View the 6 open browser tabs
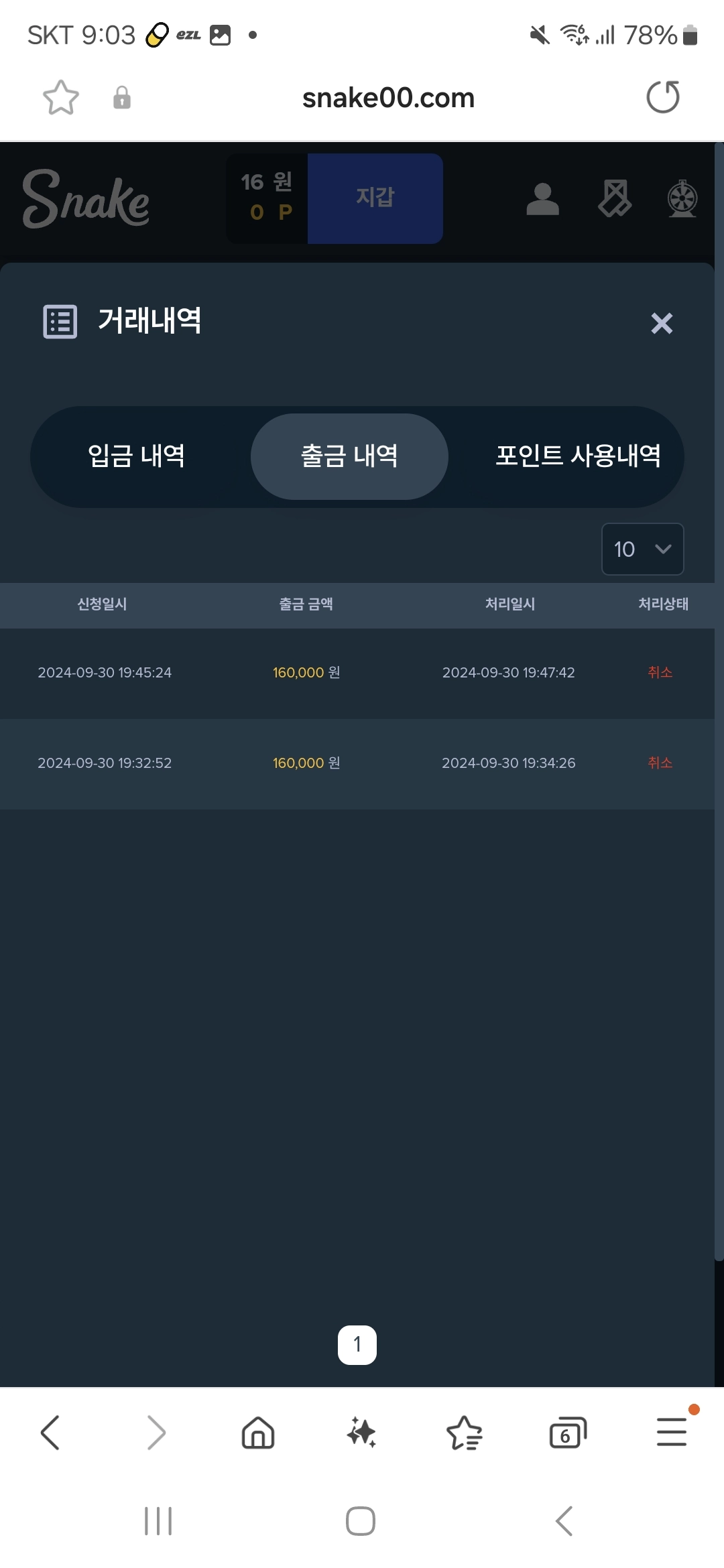The width and height of the screenshot is (724, 1568). point(568,1433)
